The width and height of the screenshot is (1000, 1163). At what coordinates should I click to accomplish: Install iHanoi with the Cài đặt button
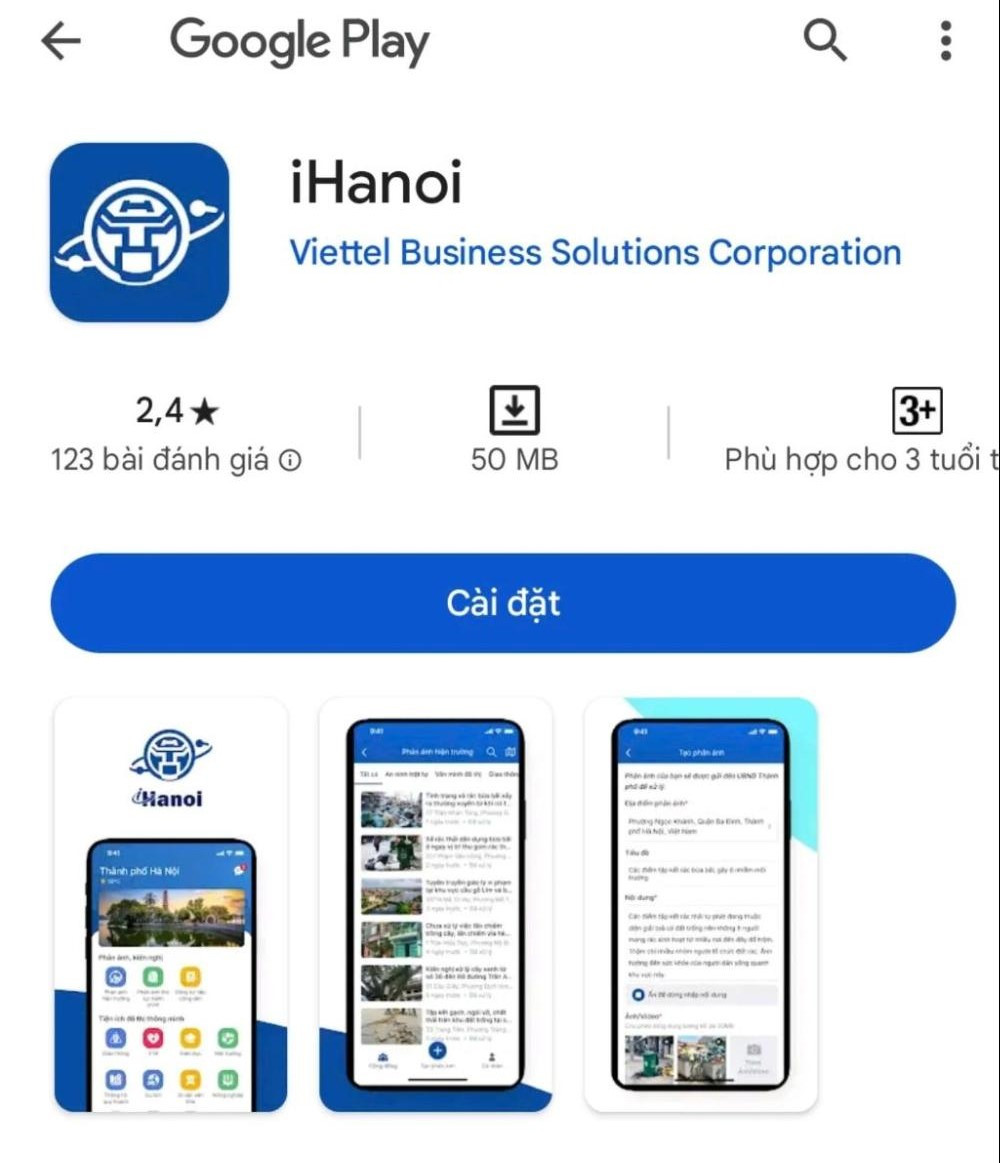tap(503, 603)
